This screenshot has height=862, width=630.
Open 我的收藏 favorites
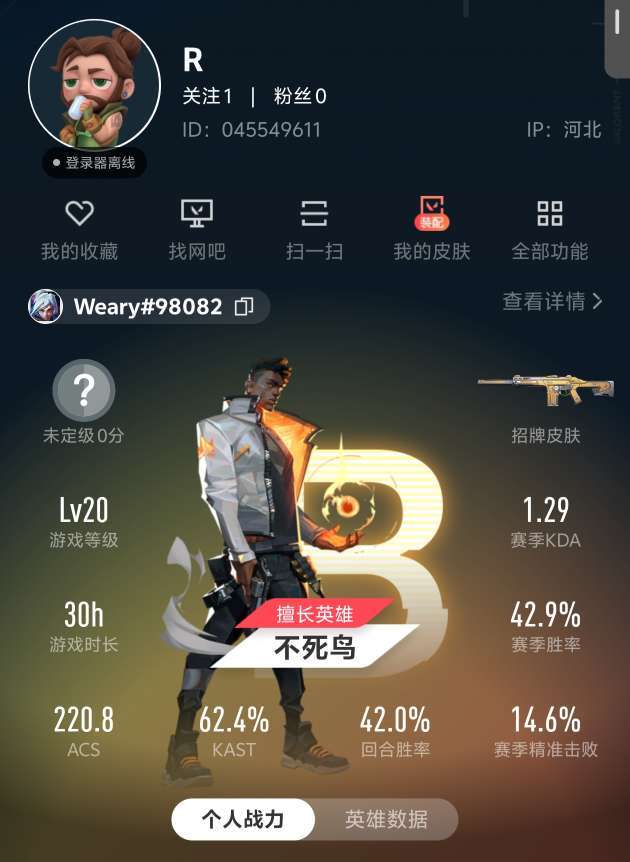click(79, 230)
